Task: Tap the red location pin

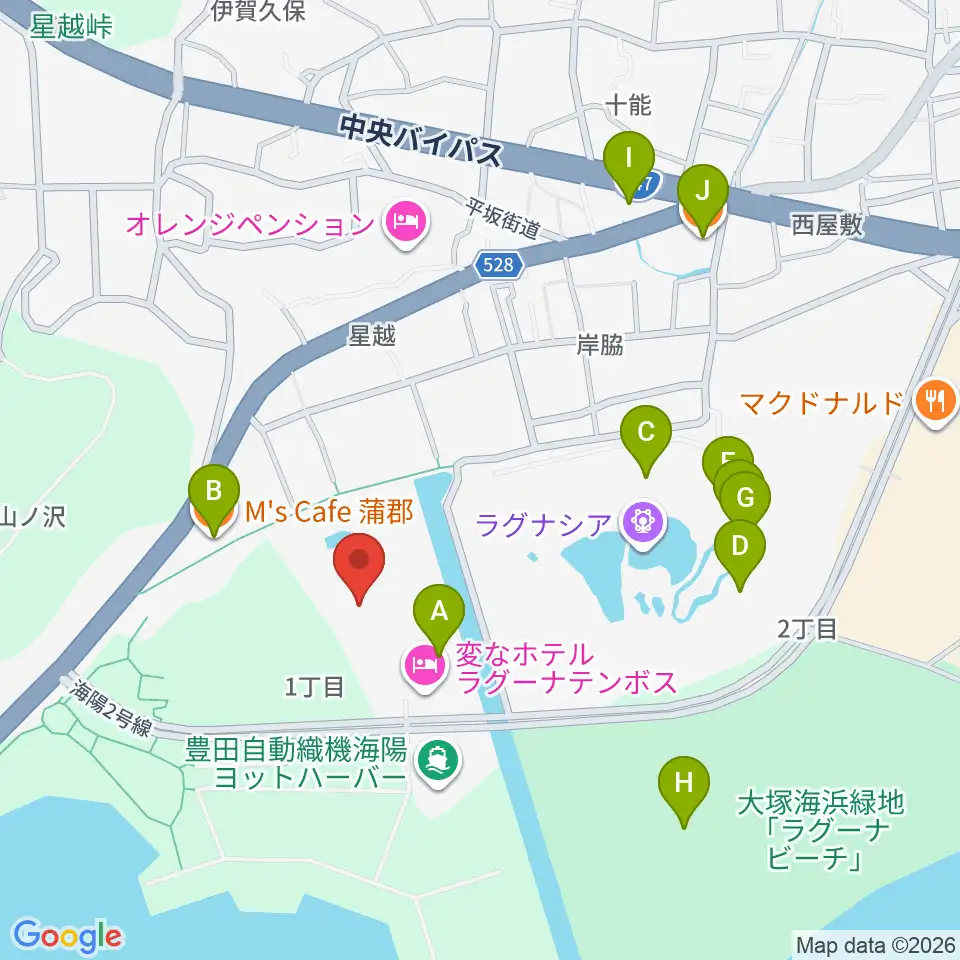Action: (x=359, y=561)
